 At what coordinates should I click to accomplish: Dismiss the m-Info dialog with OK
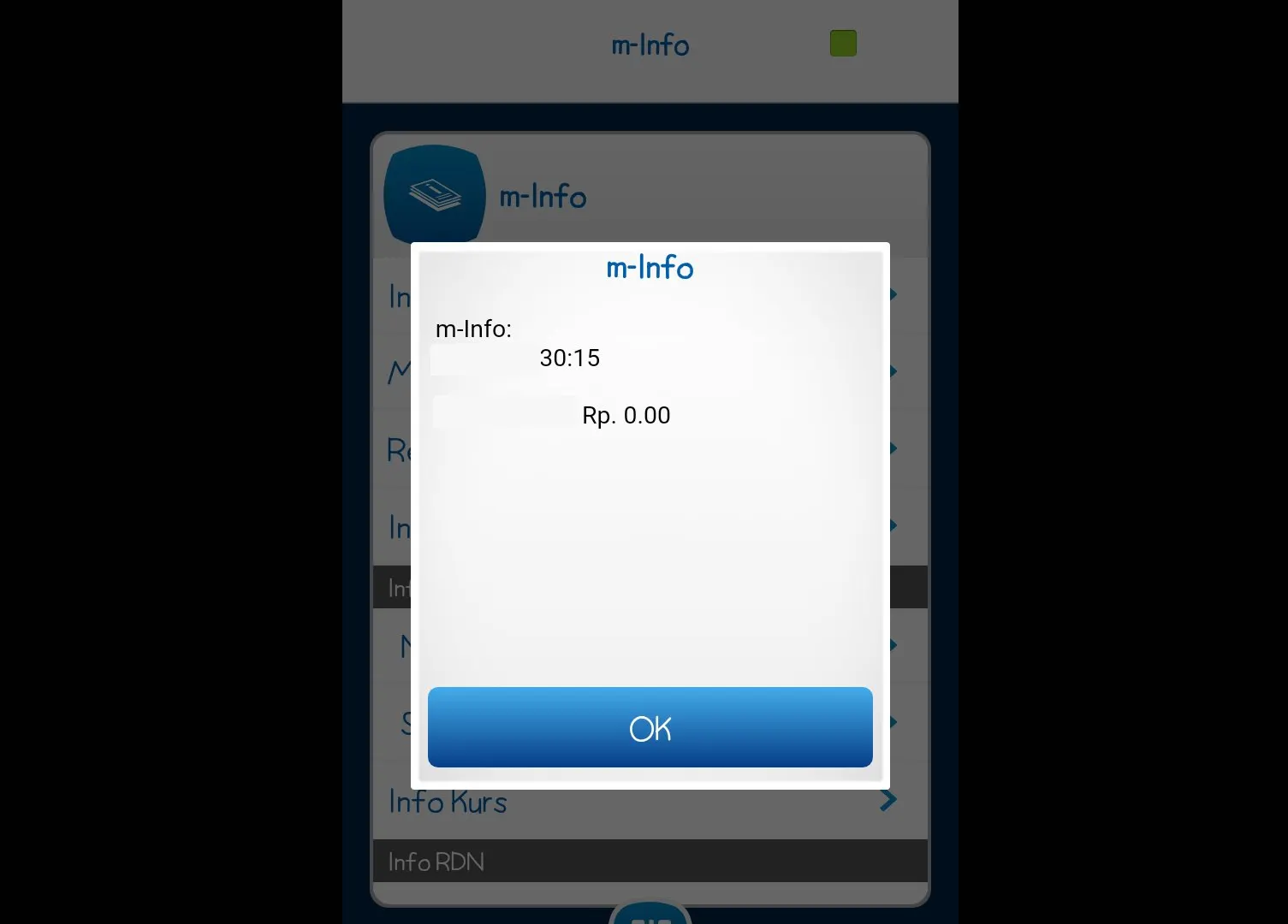click(650, 727)
